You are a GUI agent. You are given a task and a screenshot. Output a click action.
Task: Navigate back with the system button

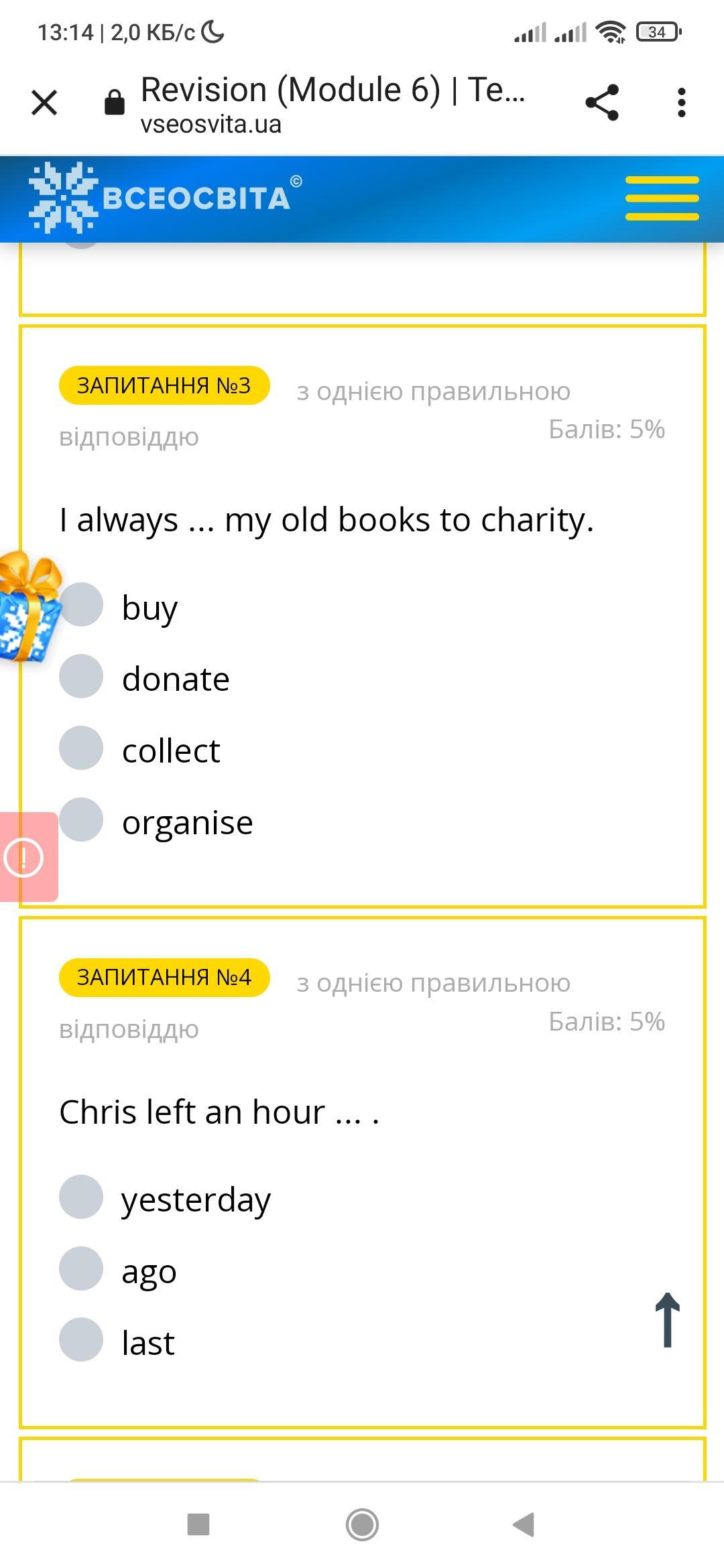[x=524, y=1525]
